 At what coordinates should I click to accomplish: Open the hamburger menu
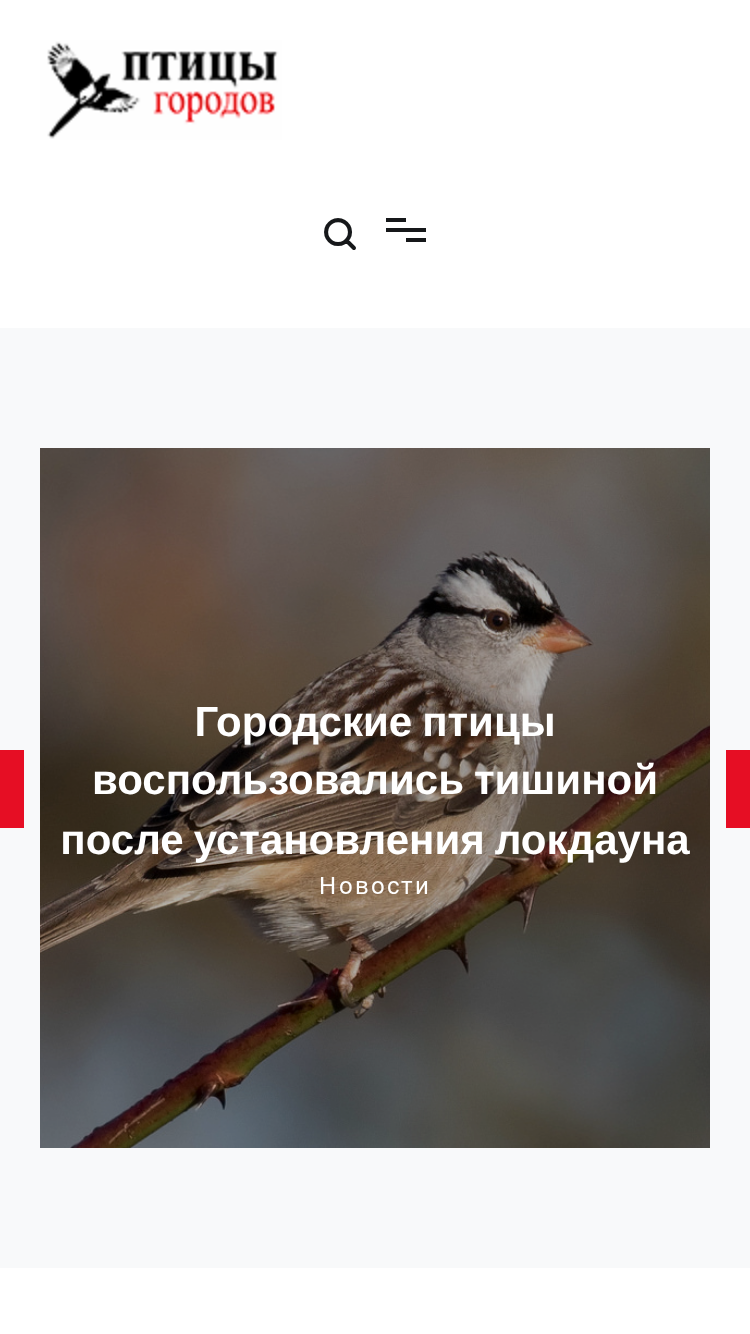(406, 230)
